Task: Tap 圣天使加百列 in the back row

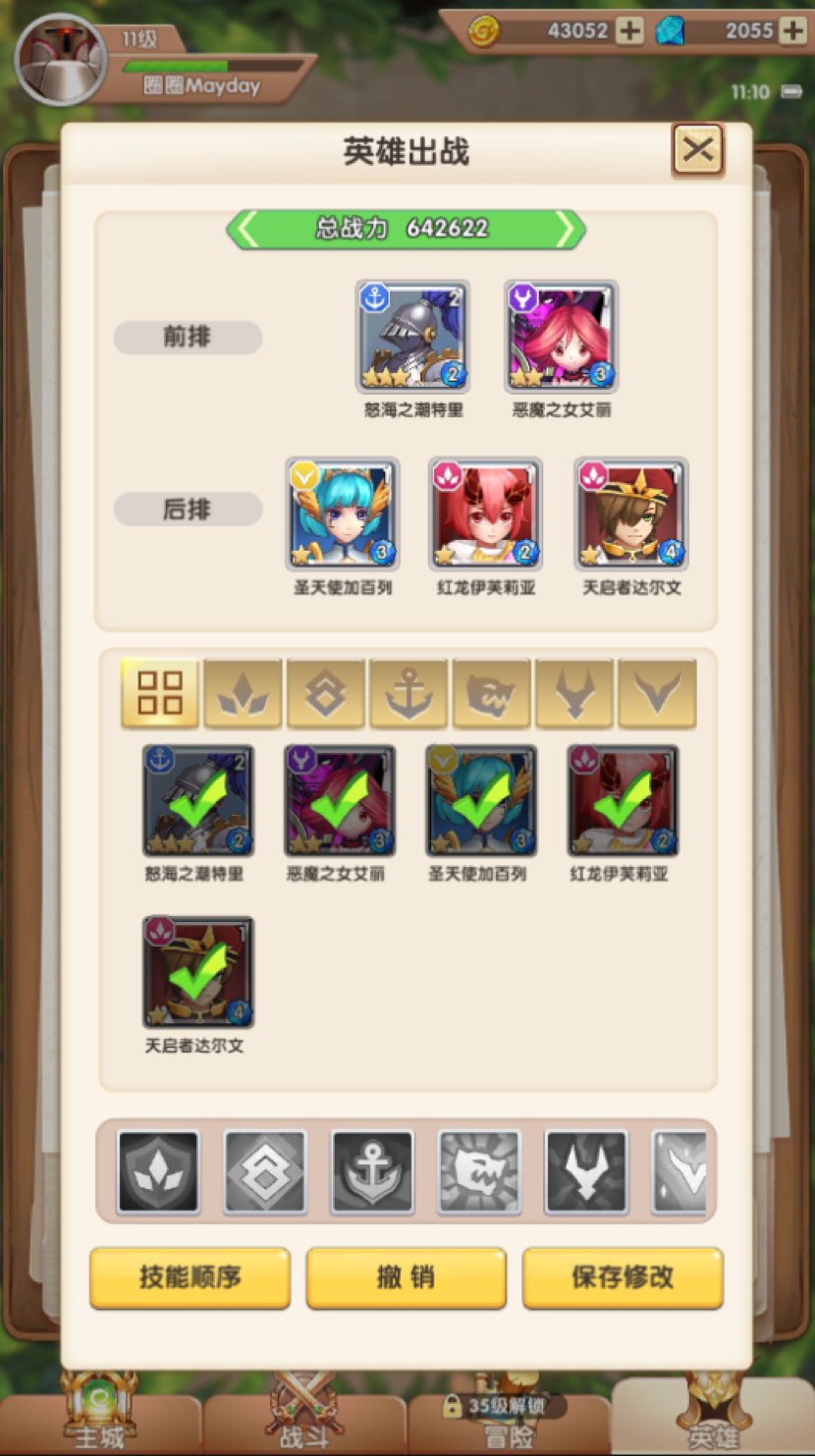Action: 342,513
